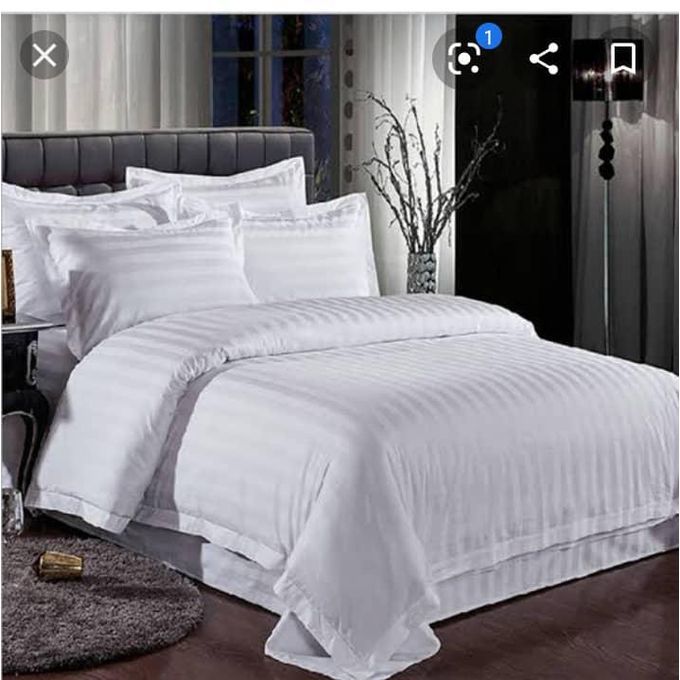Share this bedding image
The height and width of the screenshot is (680, 680).
(x=544, y=59)
